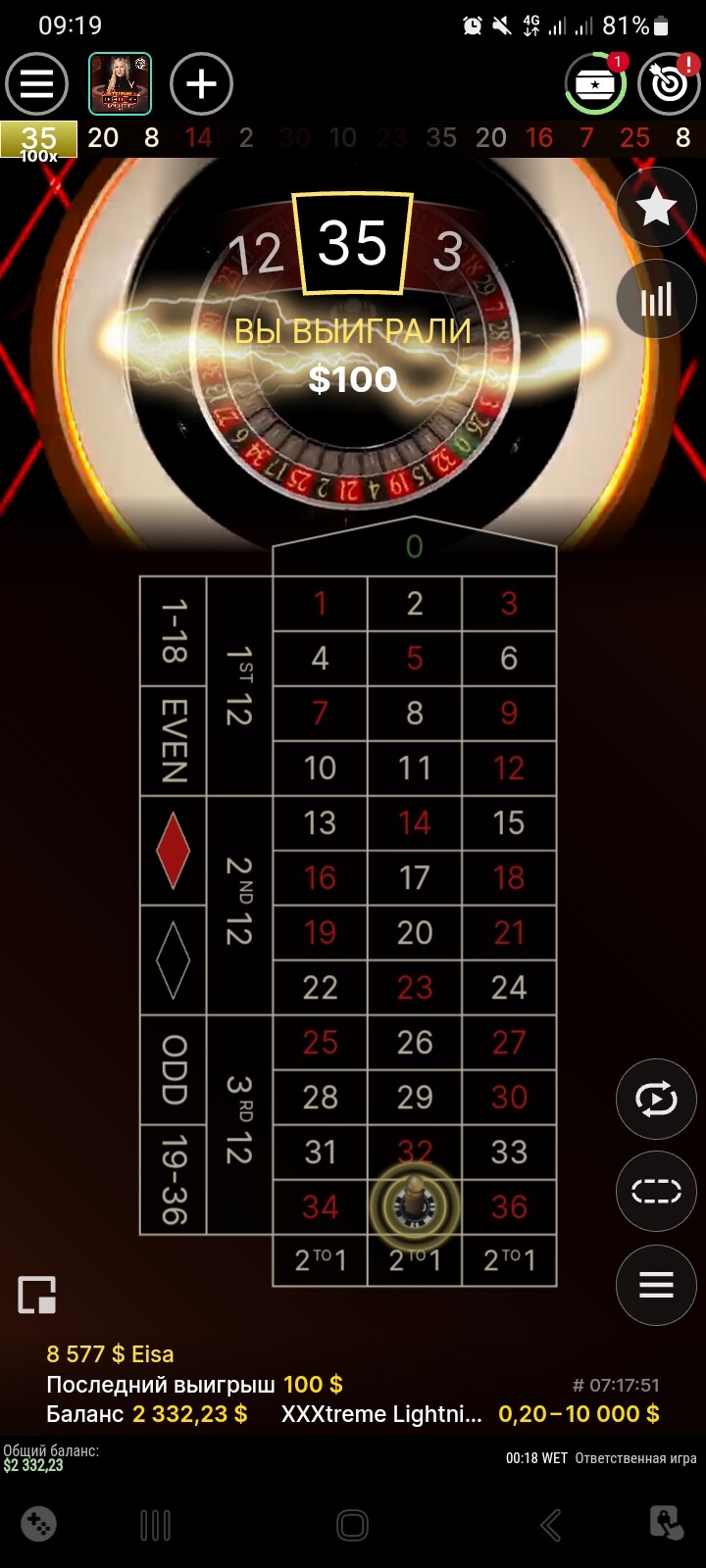Select the EVEN bet
The image size is (706, 1568).
point(174,741)
